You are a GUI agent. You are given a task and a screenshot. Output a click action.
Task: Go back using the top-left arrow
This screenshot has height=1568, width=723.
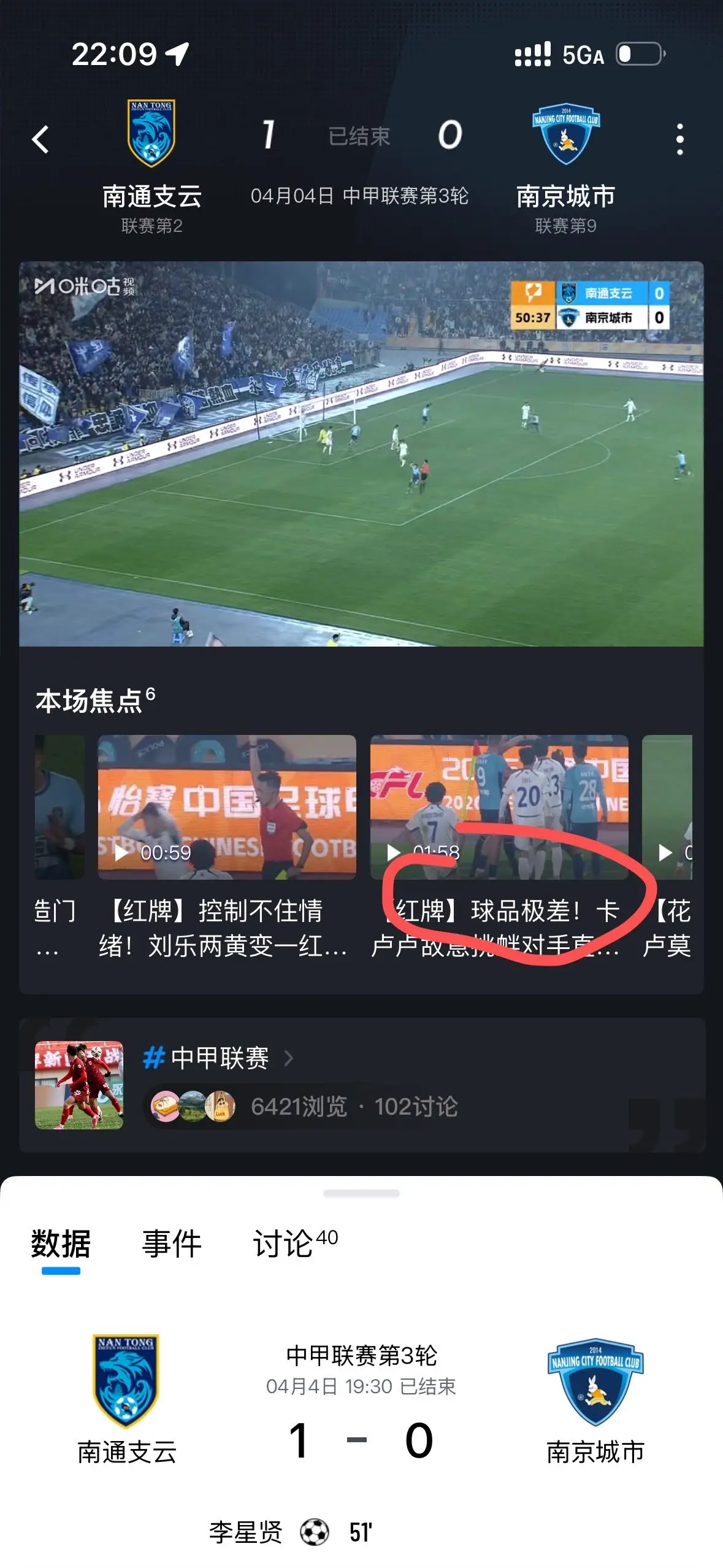[40, 139]
